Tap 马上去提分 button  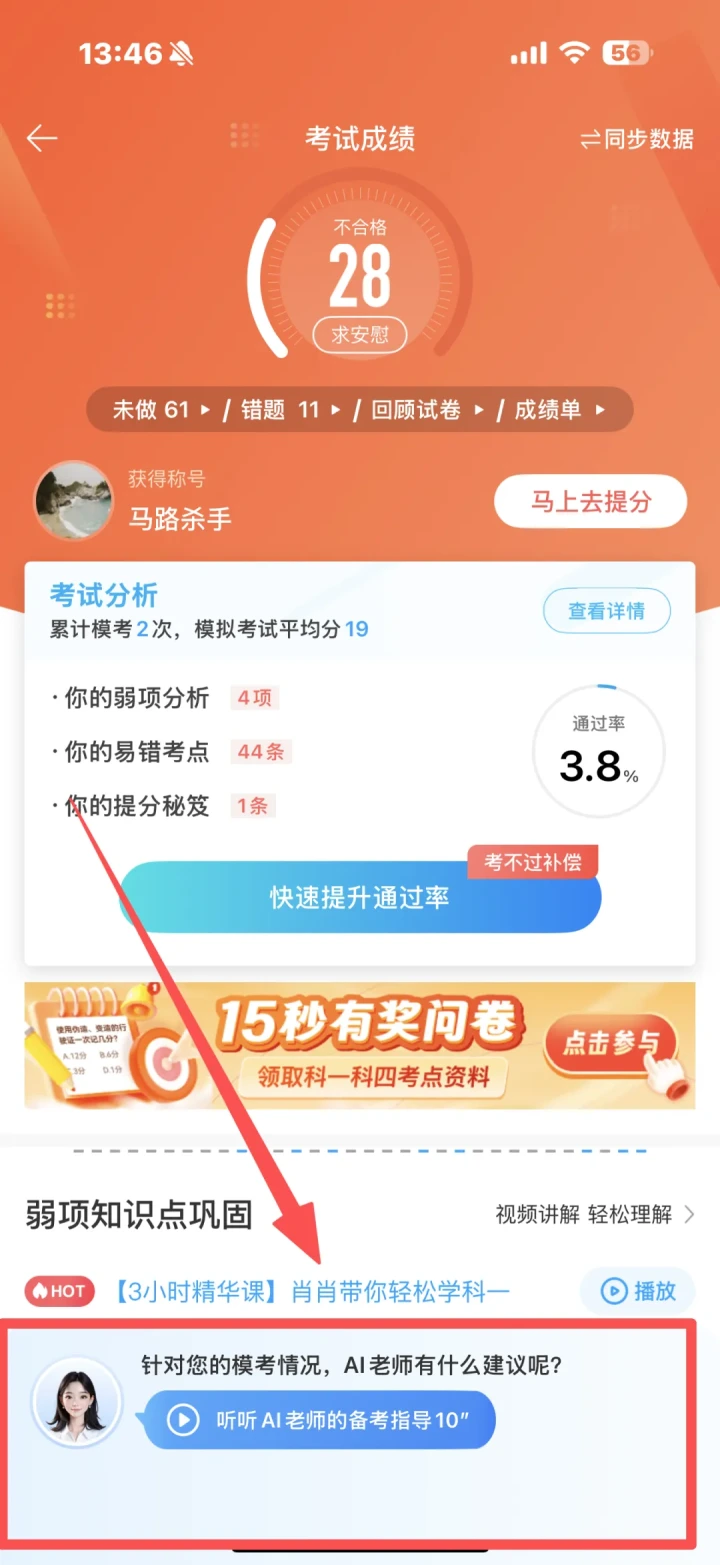click(x=591, y=501)
